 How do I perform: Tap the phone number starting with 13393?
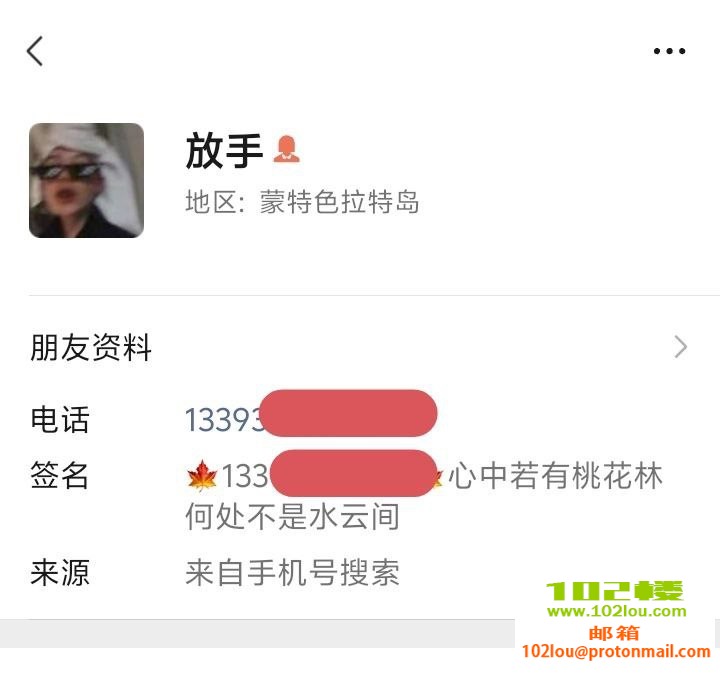[x=224, y=420]
